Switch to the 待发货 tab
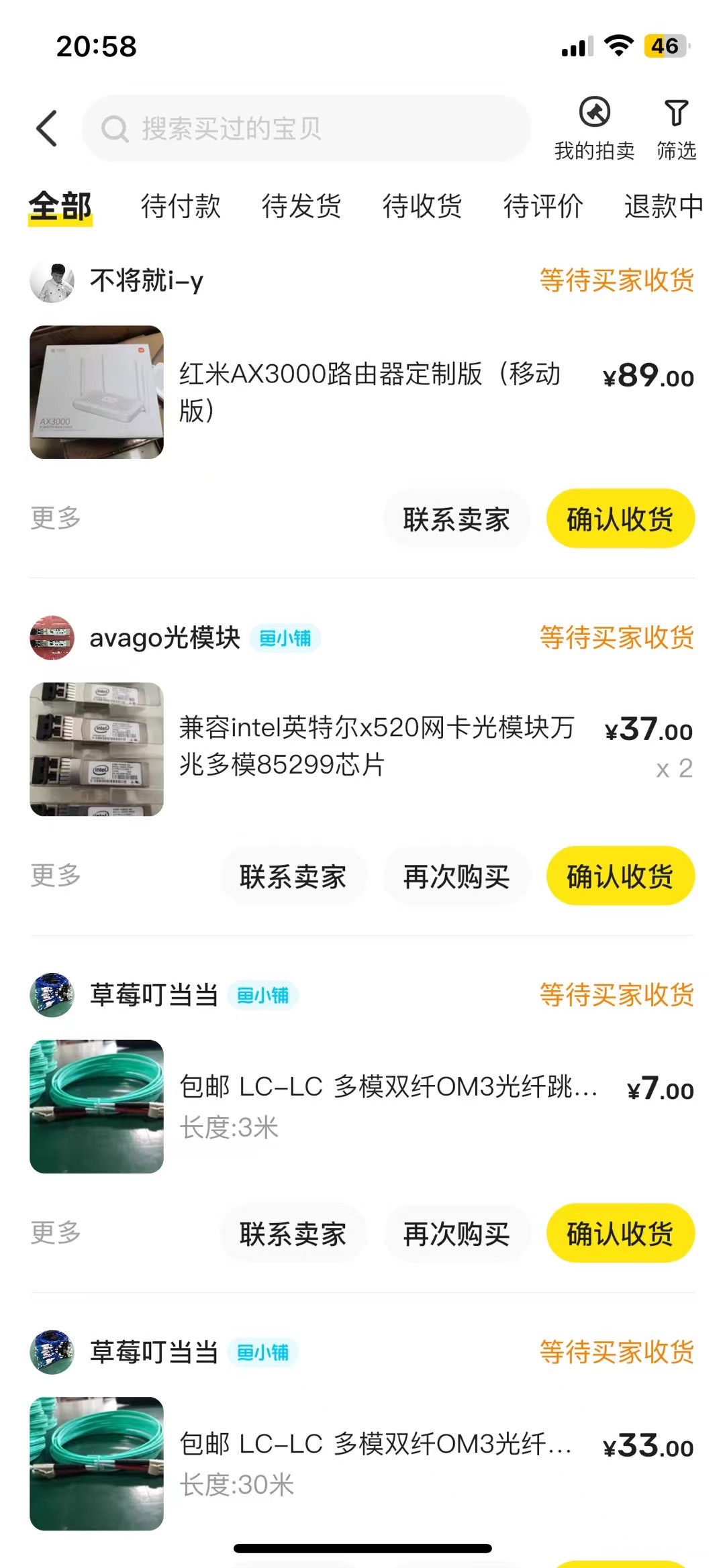The image size is (725, 1568). pyautogui.click(x=301, y=206)
